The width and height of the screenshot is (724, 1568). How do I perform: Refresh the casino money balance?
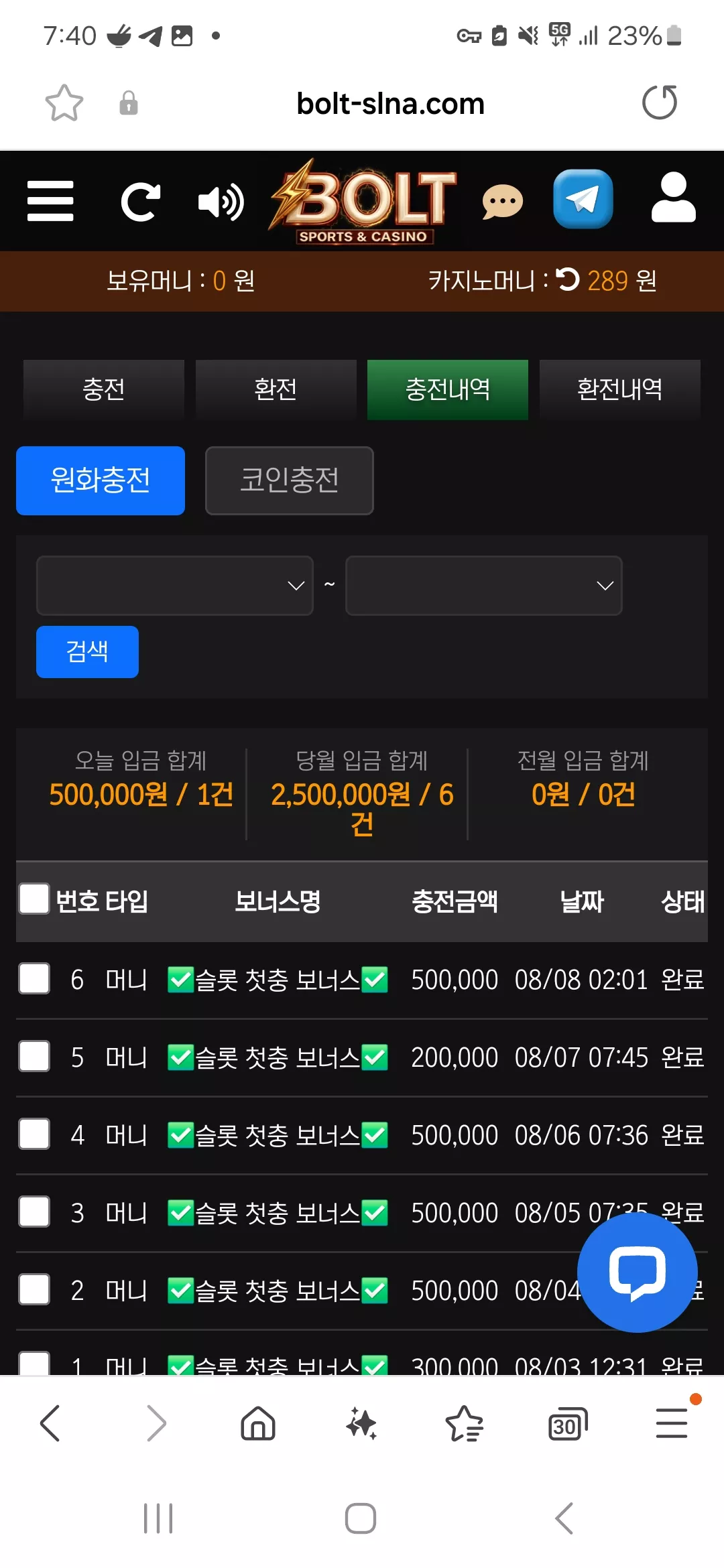click(x=568, y=279)
